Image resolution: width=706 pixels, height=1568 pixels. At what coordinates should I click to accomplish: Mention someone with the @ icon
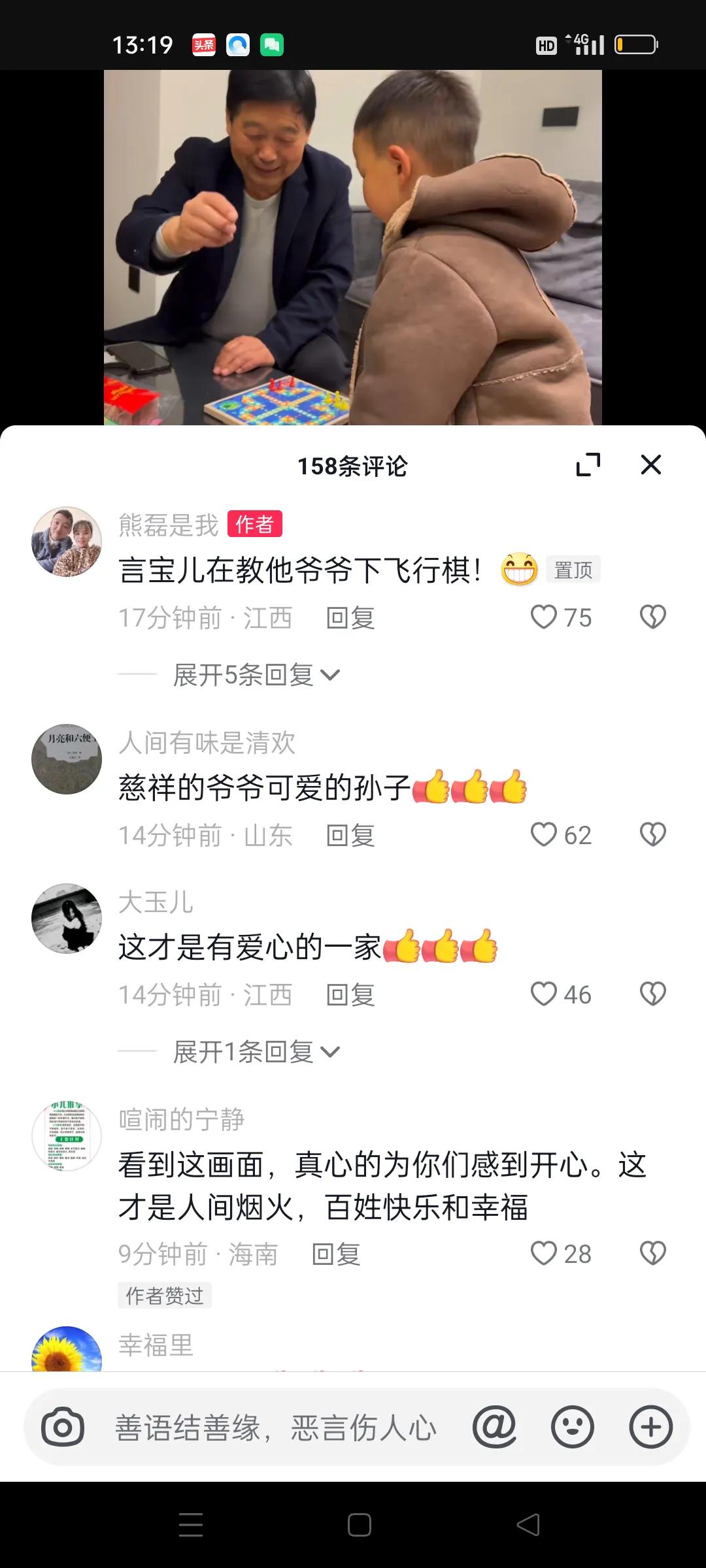(494, 1428)
